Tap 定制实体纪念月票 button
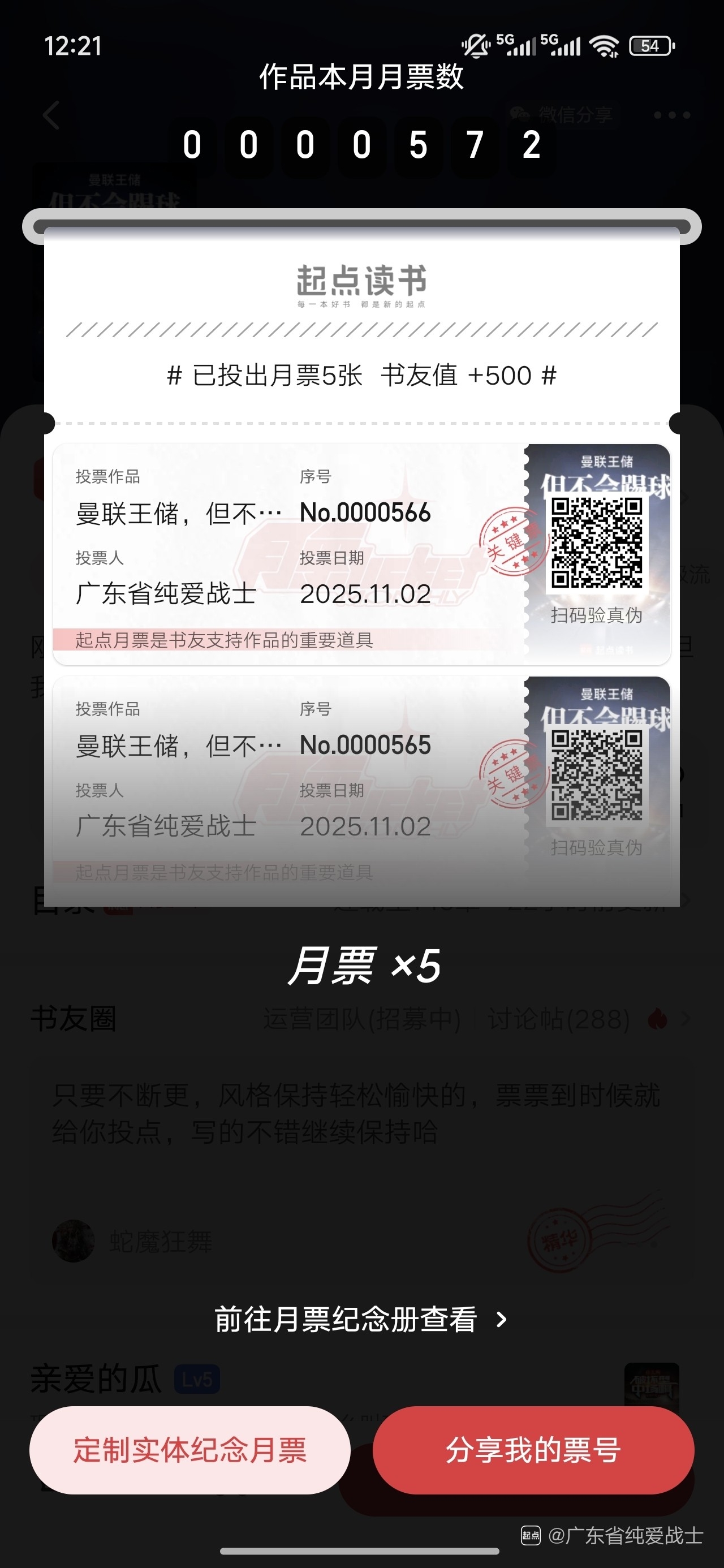Image resolution: width=724 pixels, height=1568 pixels. (x=189, y=1449)
